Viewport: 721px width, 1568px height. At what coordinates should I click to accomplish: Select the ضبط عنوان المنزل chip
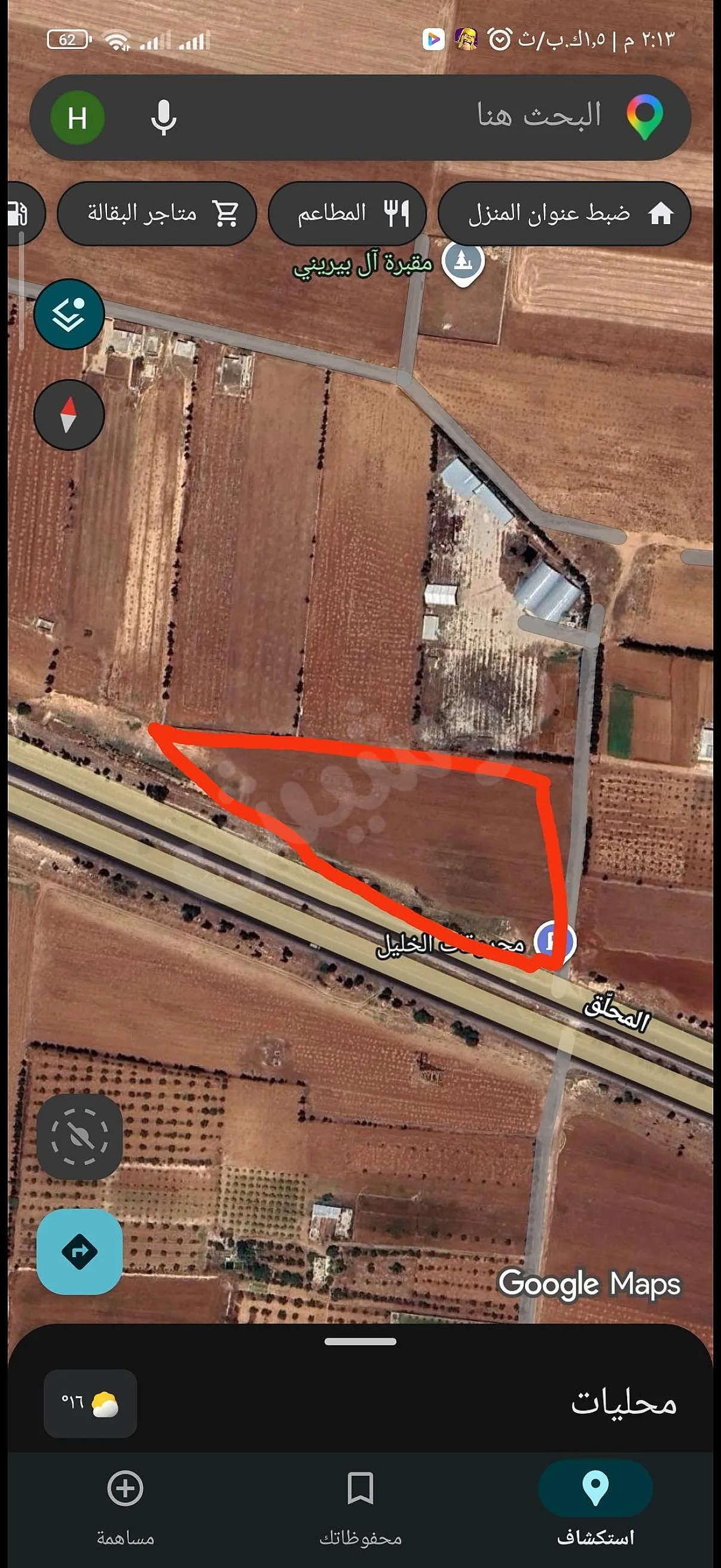(564, 213)
